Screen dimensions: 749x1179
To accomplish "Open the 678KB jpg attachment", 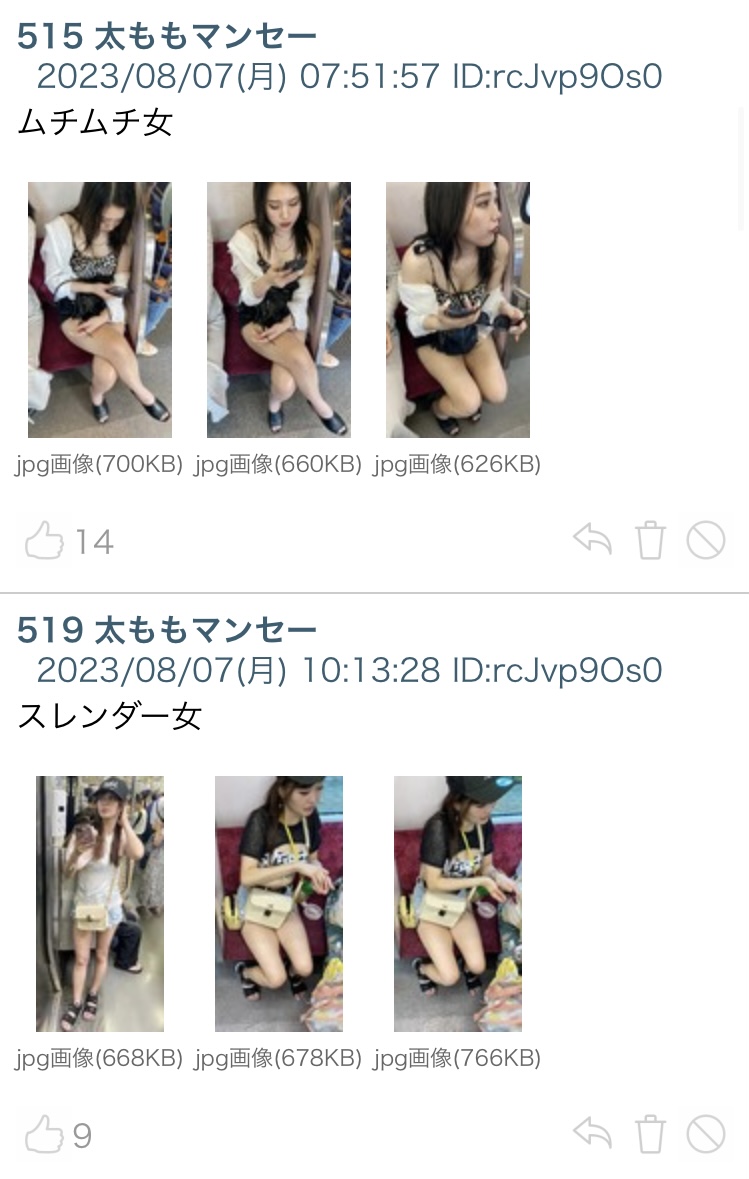I will 278,904.
